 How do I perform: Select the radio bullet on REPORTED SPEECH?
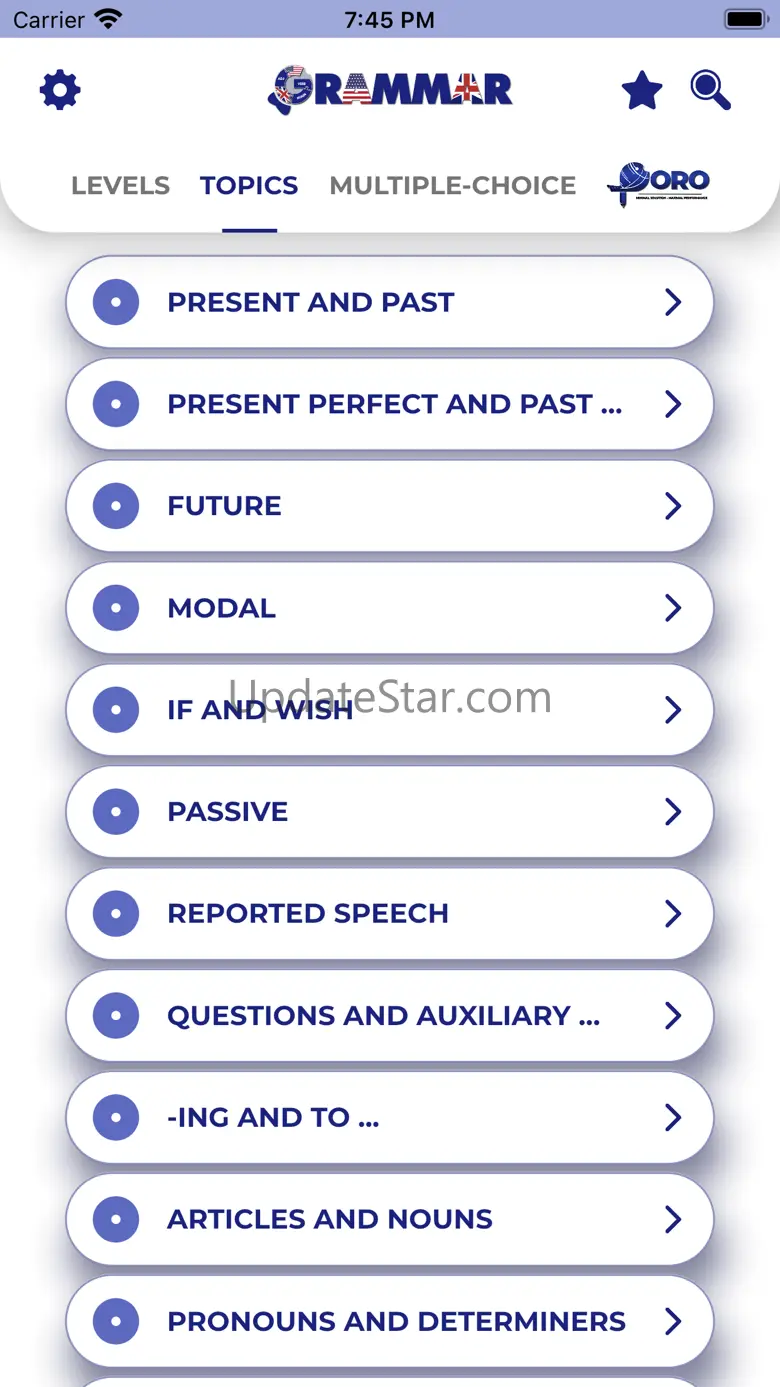click(116, 913)
